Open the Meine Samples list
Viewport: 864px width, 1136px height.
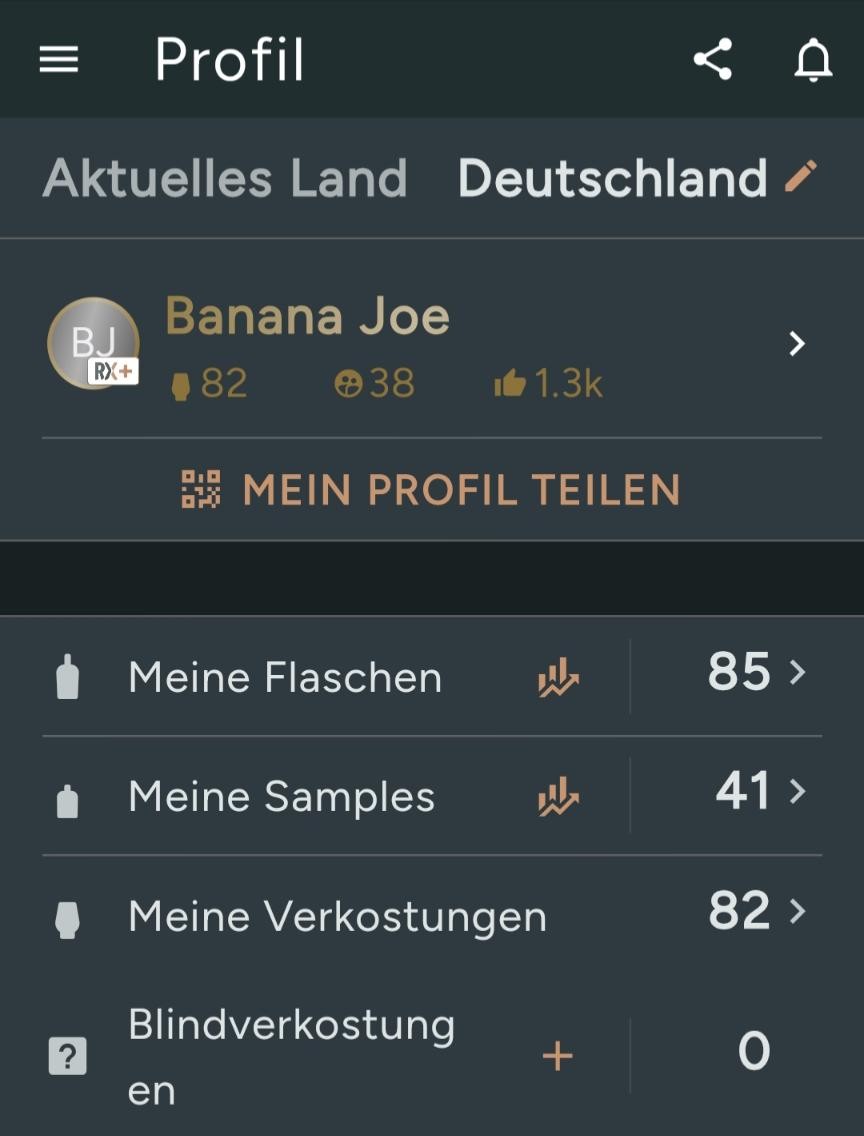282,797
